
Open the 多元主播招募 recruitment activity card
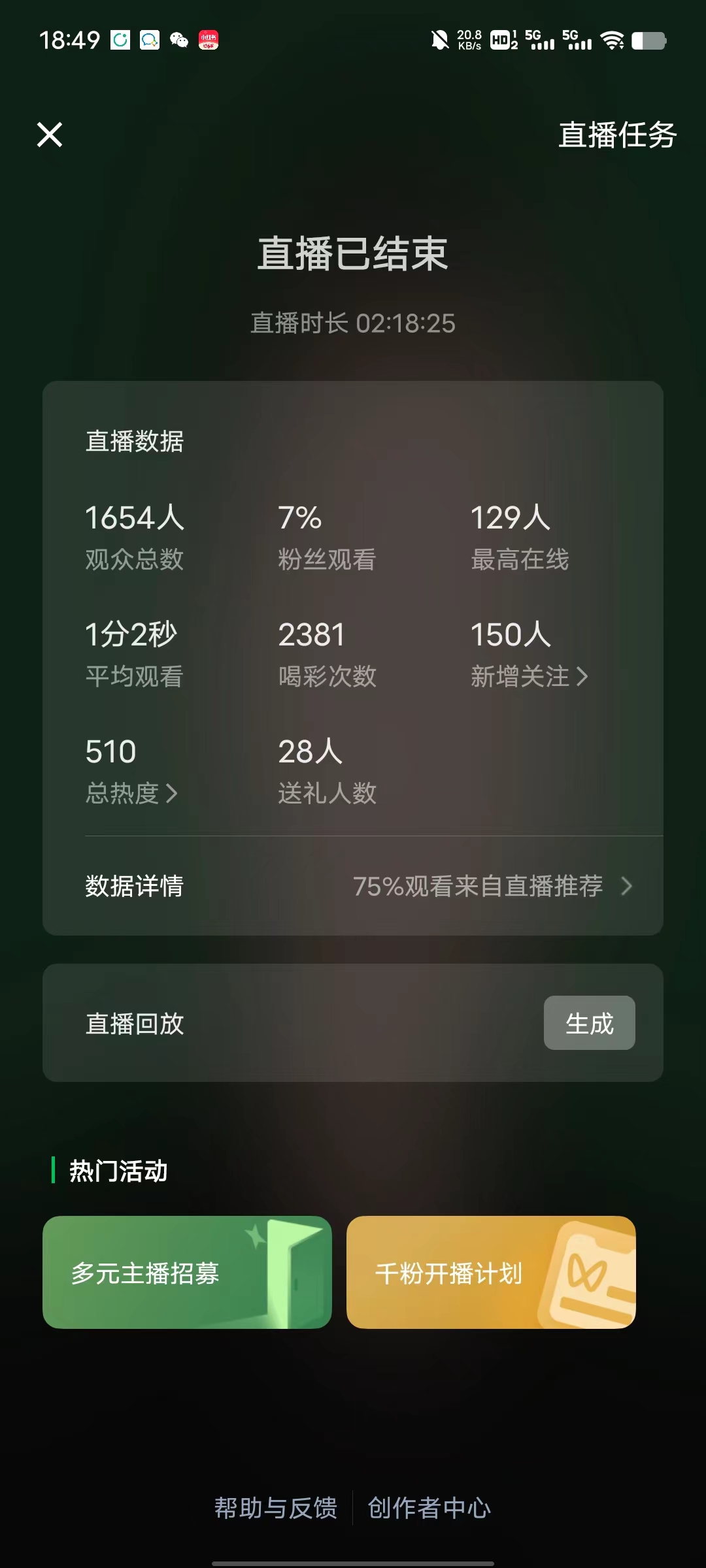pyautogui.click(x=187, y=1273)
